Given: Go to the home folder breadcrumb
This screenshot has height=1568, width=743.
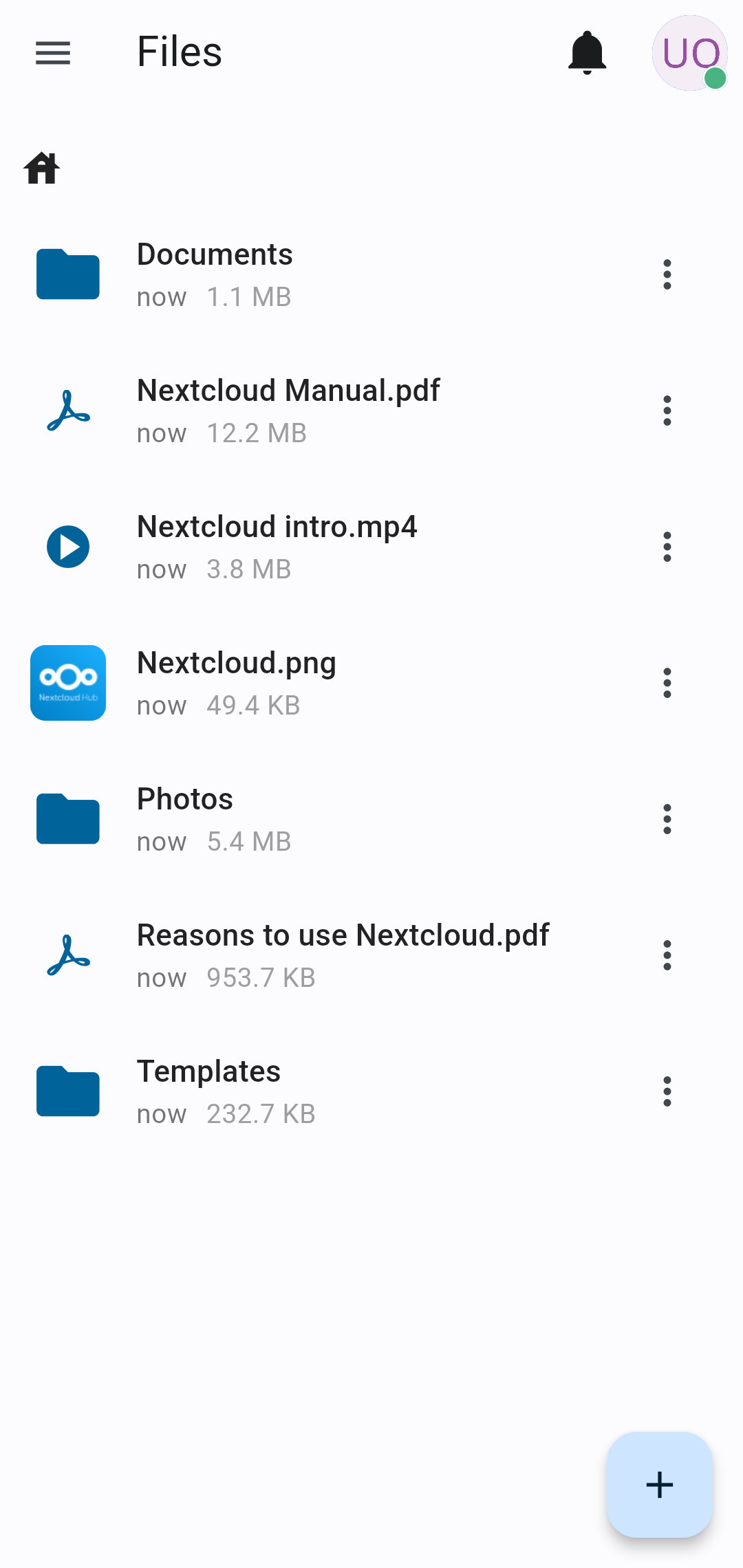Looking at the screenshot, I should [42, 168].
